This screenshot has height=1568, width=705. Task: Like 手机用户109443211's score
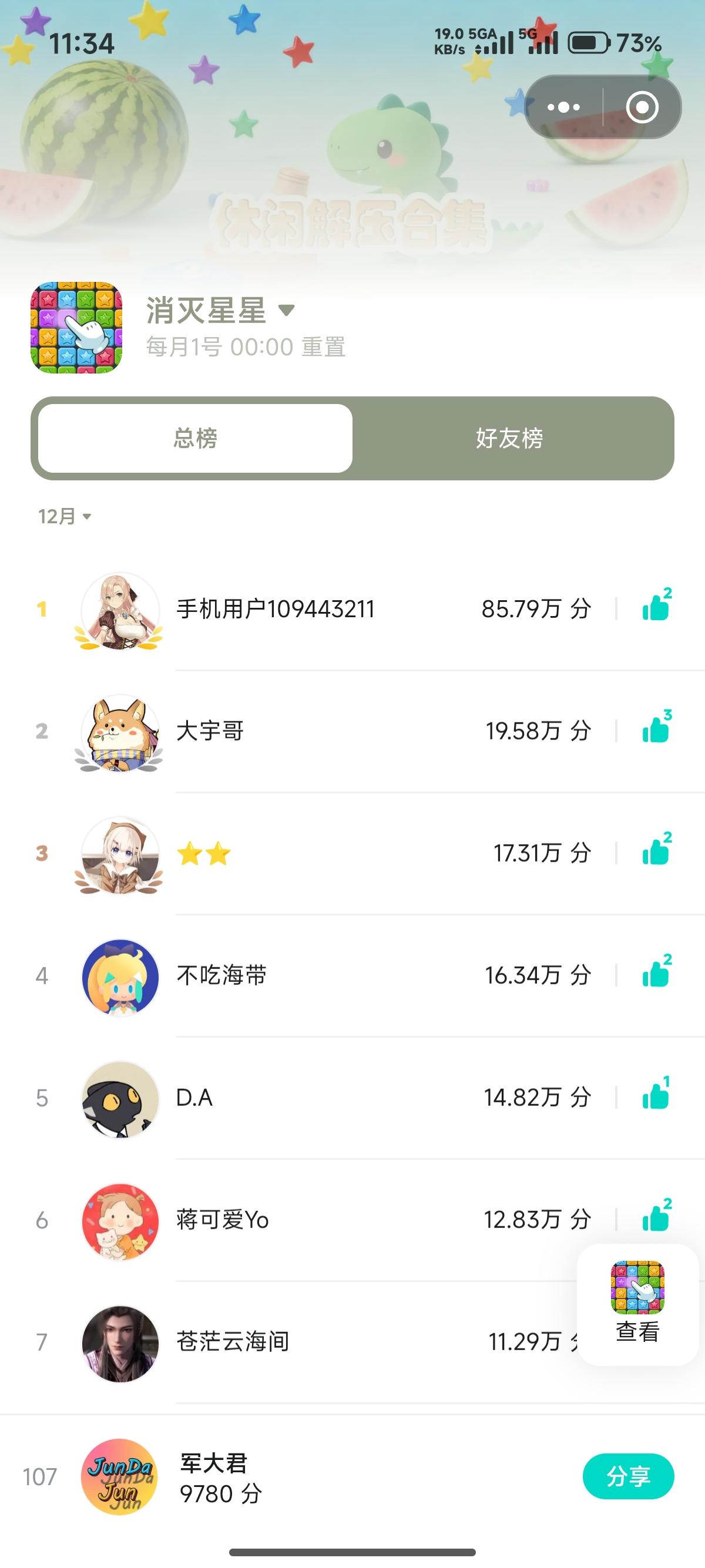tap(656, 607)
